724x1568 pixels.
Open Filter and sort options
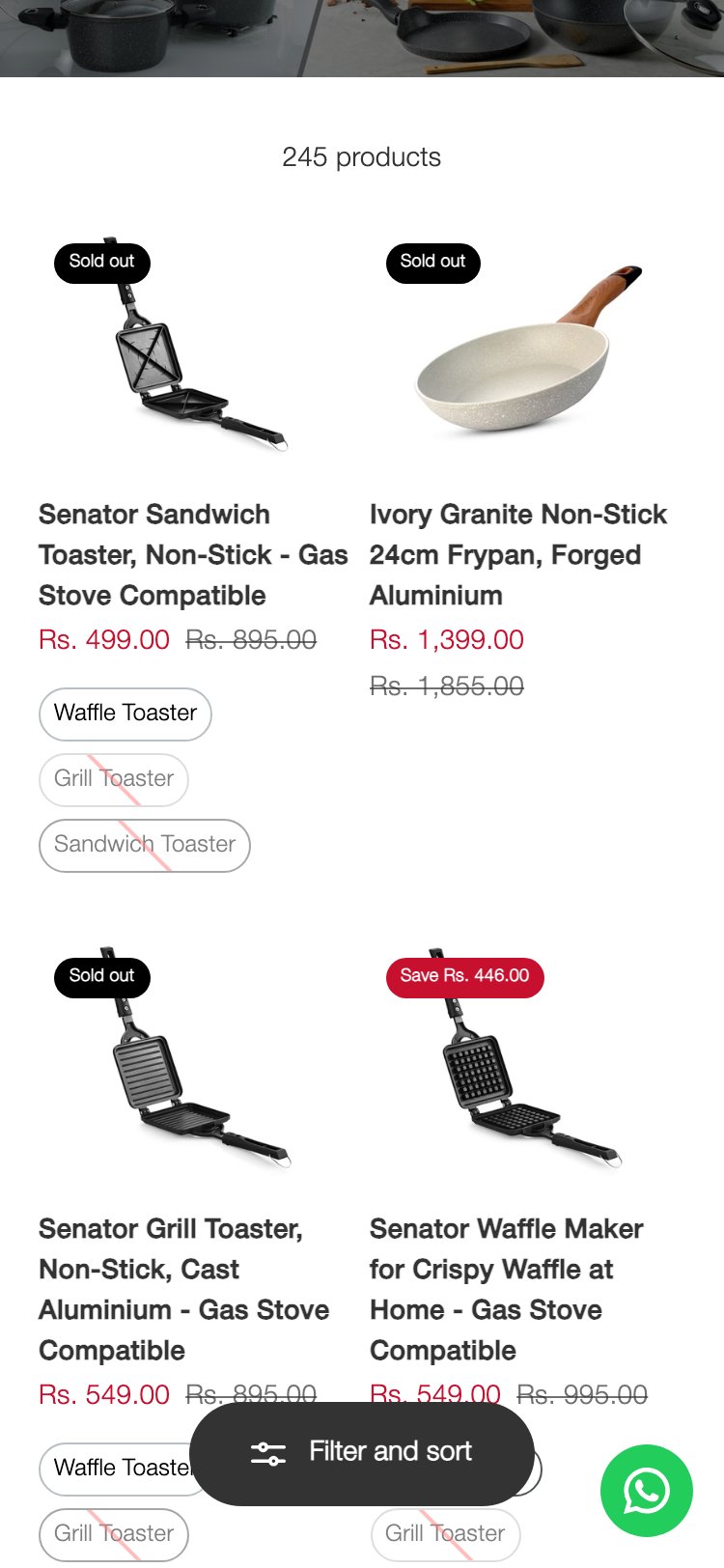[362, 1452]
